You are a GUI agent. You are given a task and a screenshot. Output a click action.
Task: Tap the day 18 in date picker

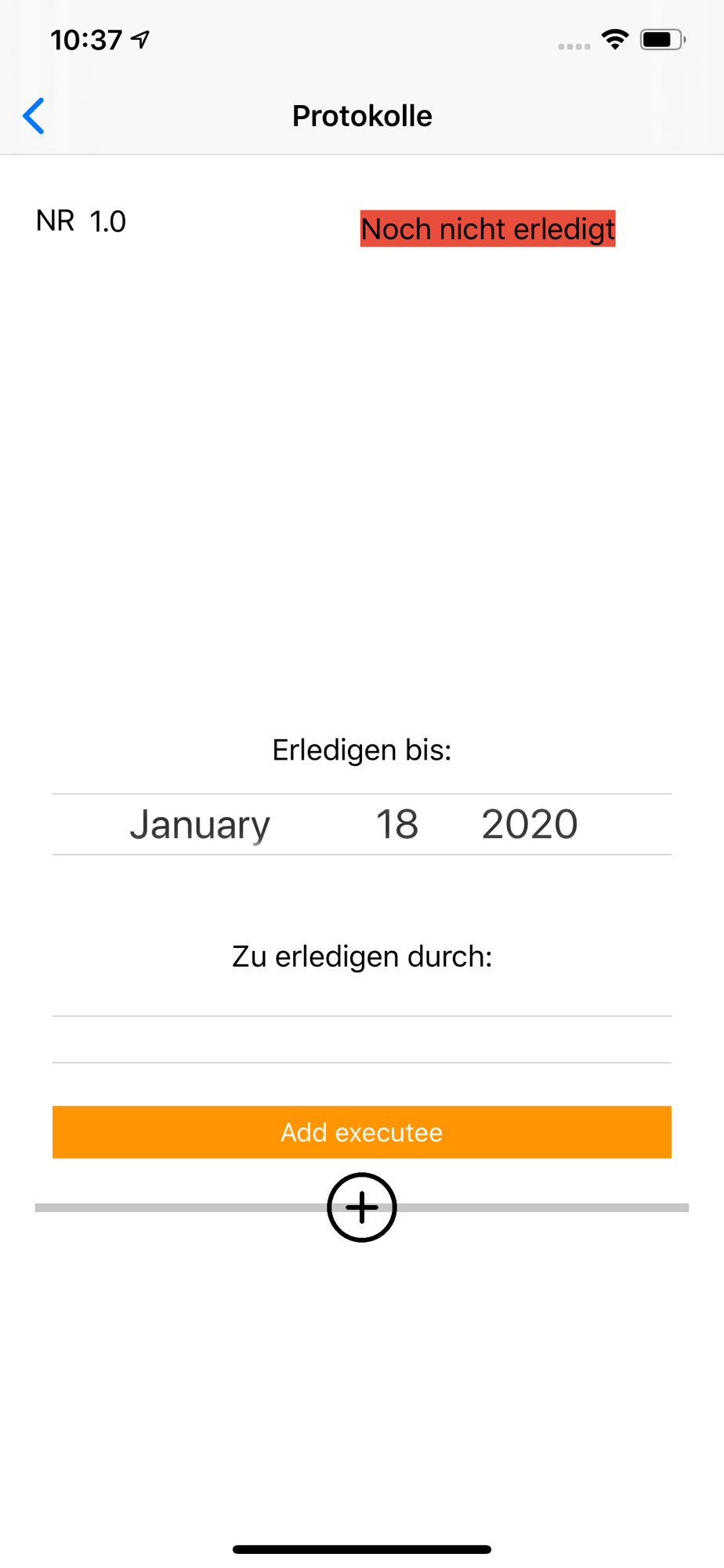tap(397, 825)
